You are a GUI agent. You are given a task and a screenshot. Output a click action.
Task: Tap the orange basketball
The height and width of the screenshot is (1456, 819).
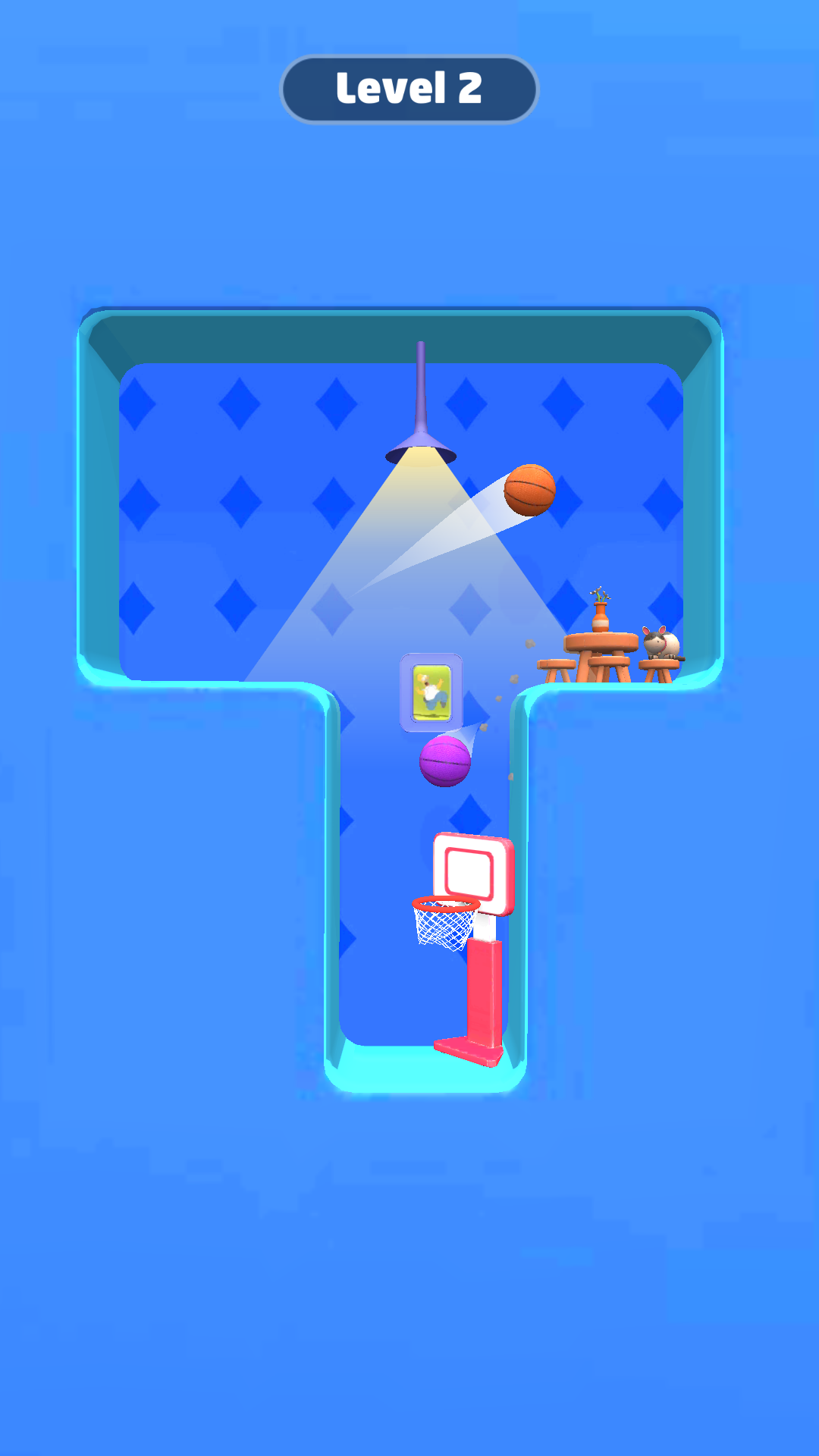point(529,490)
